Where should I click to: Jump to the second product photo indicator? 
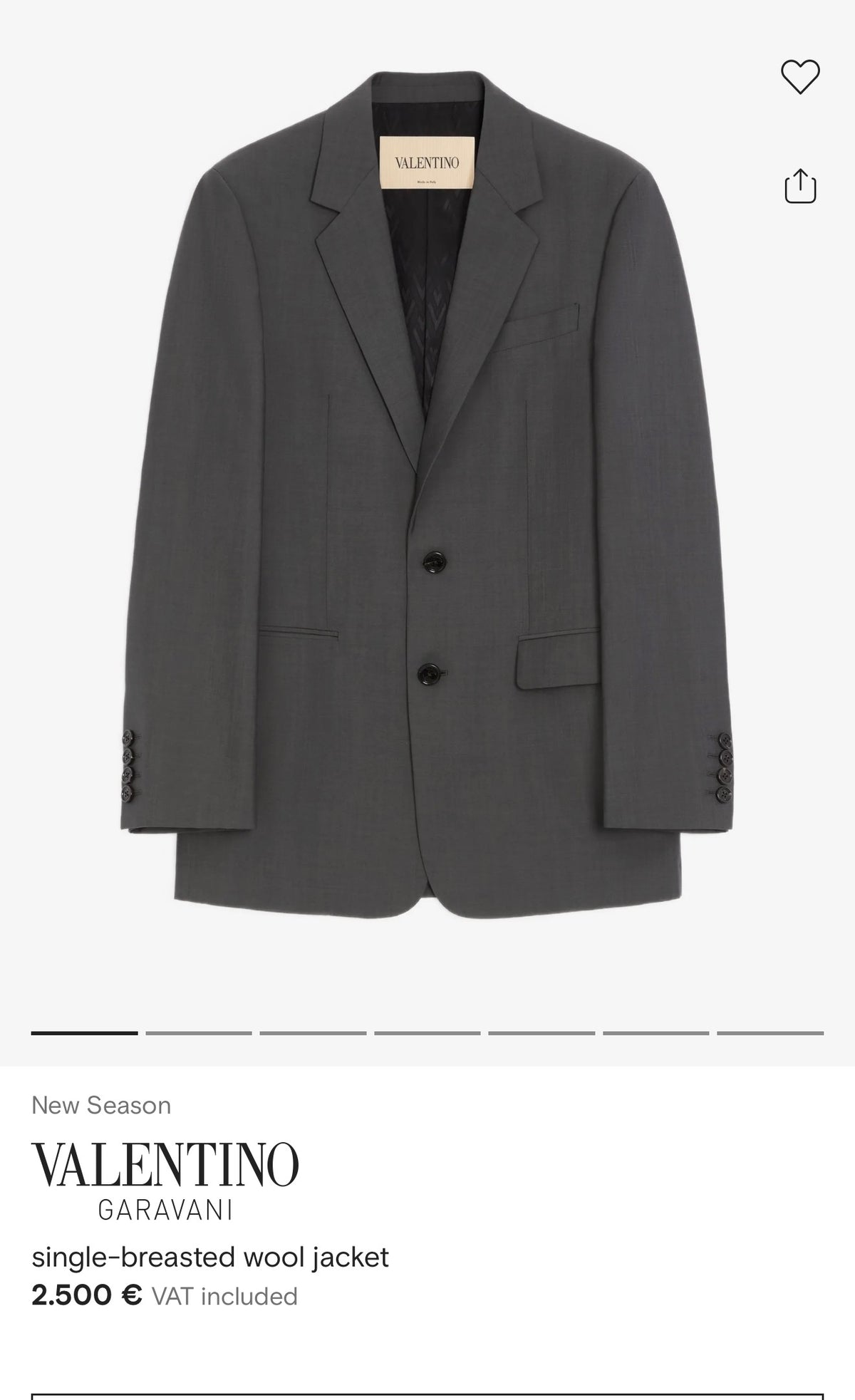coord(199,1032)
